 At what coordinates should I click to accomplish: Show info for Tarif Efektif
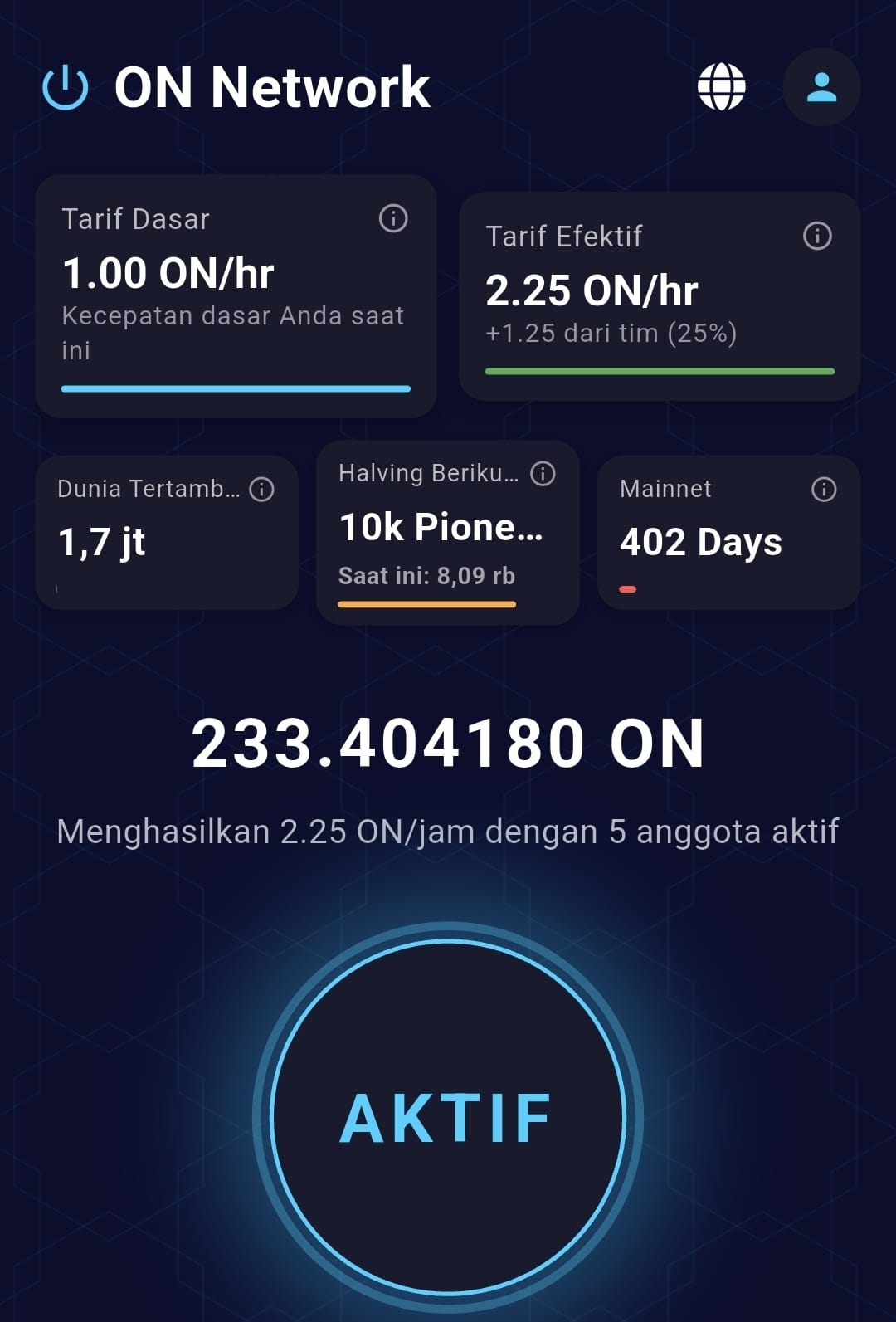click(817, 236)
